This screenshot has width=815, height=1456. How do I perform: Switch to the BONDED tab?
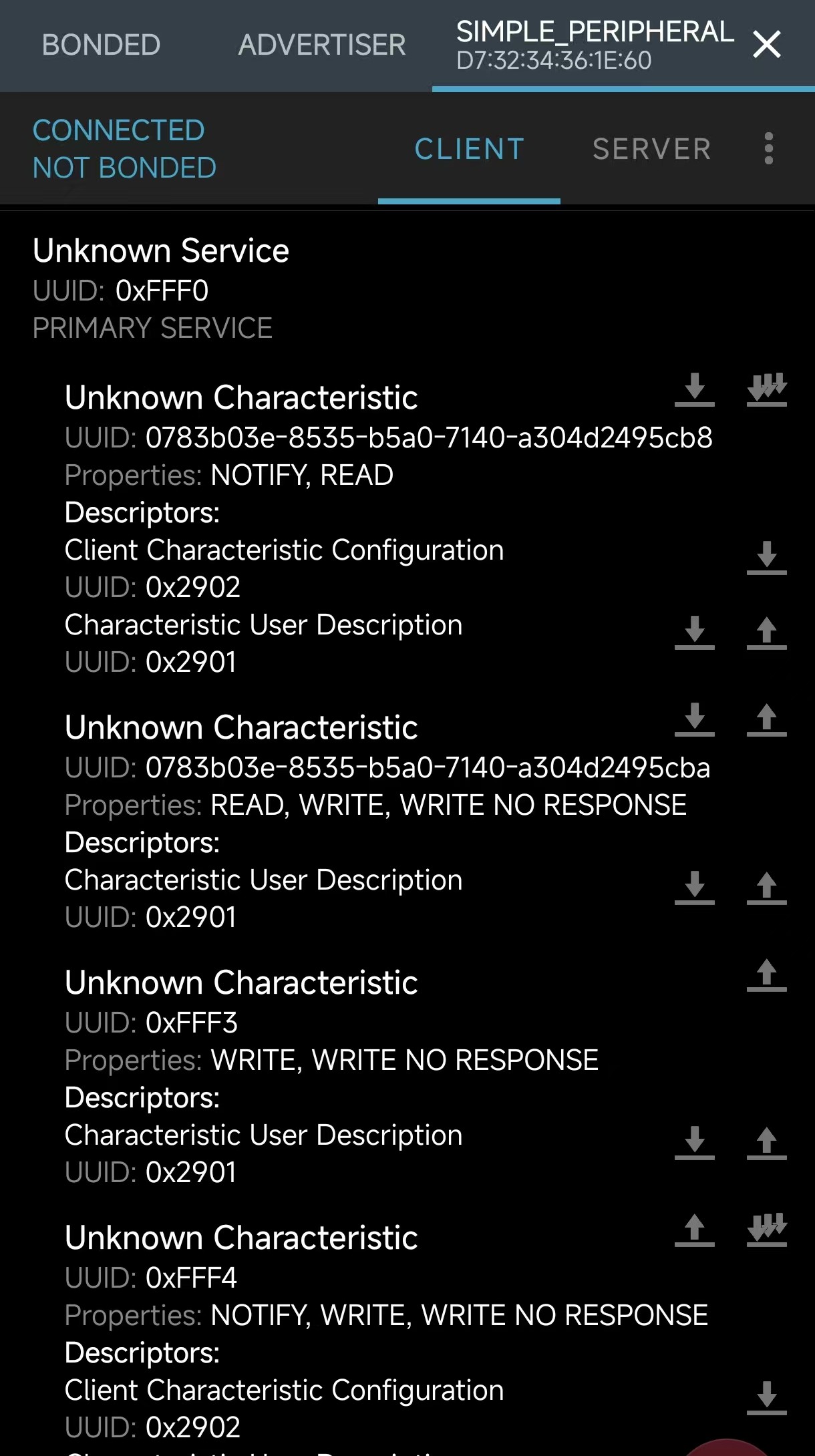(101, 45)
